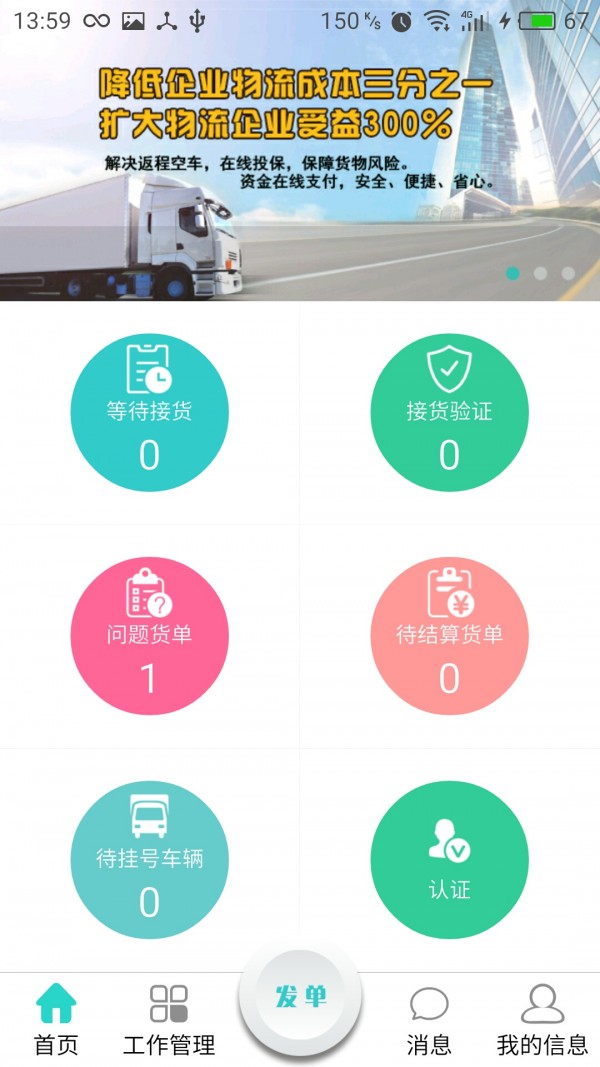This screenshot has width=600, height=1067.
Task: Open the 等待接货 circle
Action: [149, 412]
